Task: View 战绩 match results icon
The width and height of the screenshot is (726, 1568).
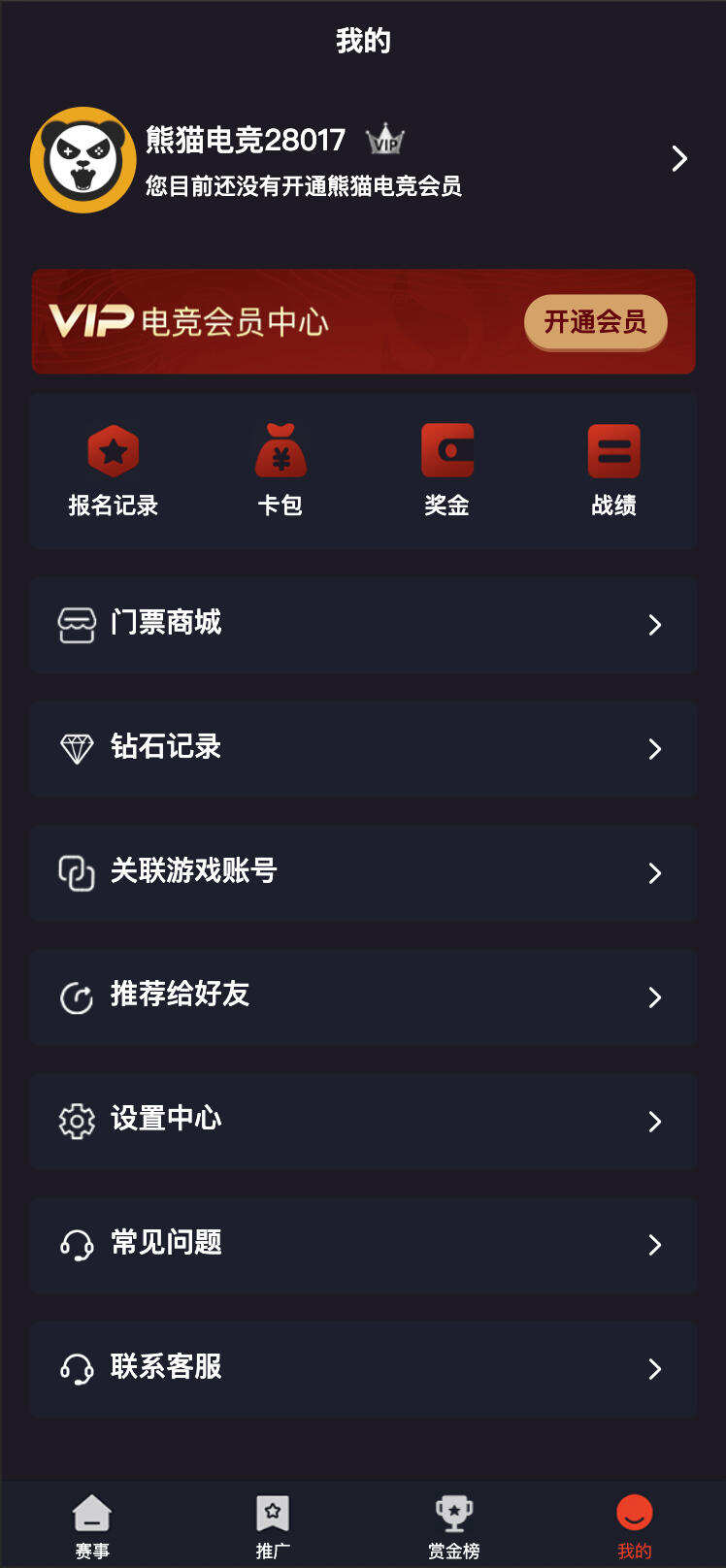Action: [x=613, y=450]
